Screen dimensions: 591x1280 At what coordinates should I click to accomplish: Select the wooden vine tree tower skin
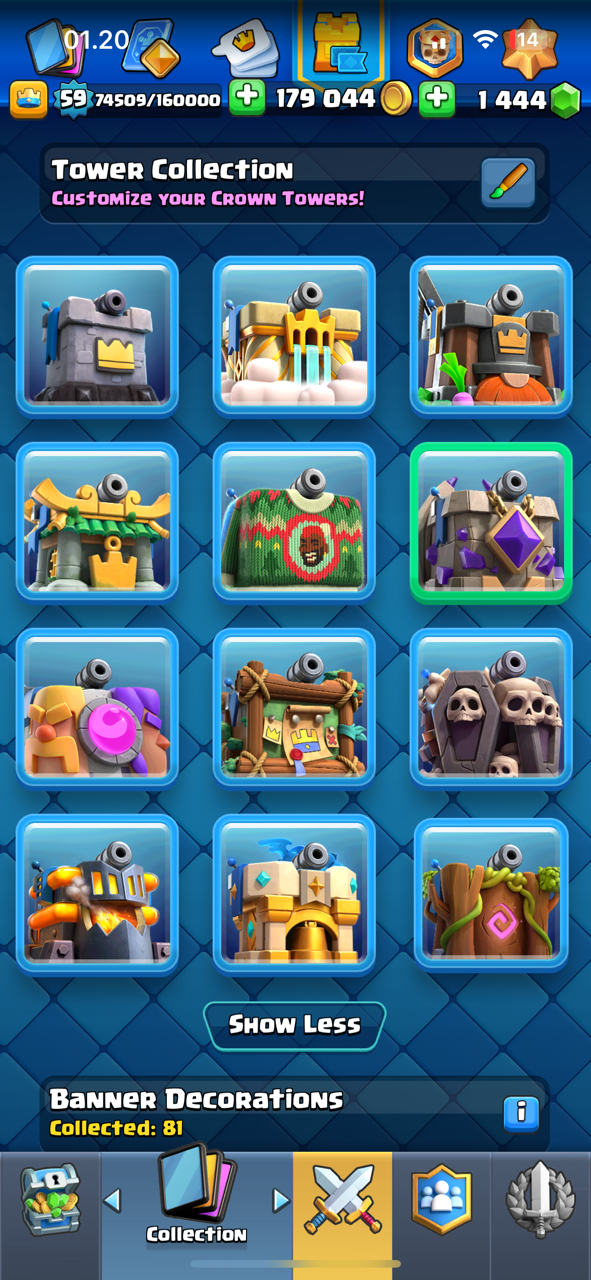(x=491, y=893)
